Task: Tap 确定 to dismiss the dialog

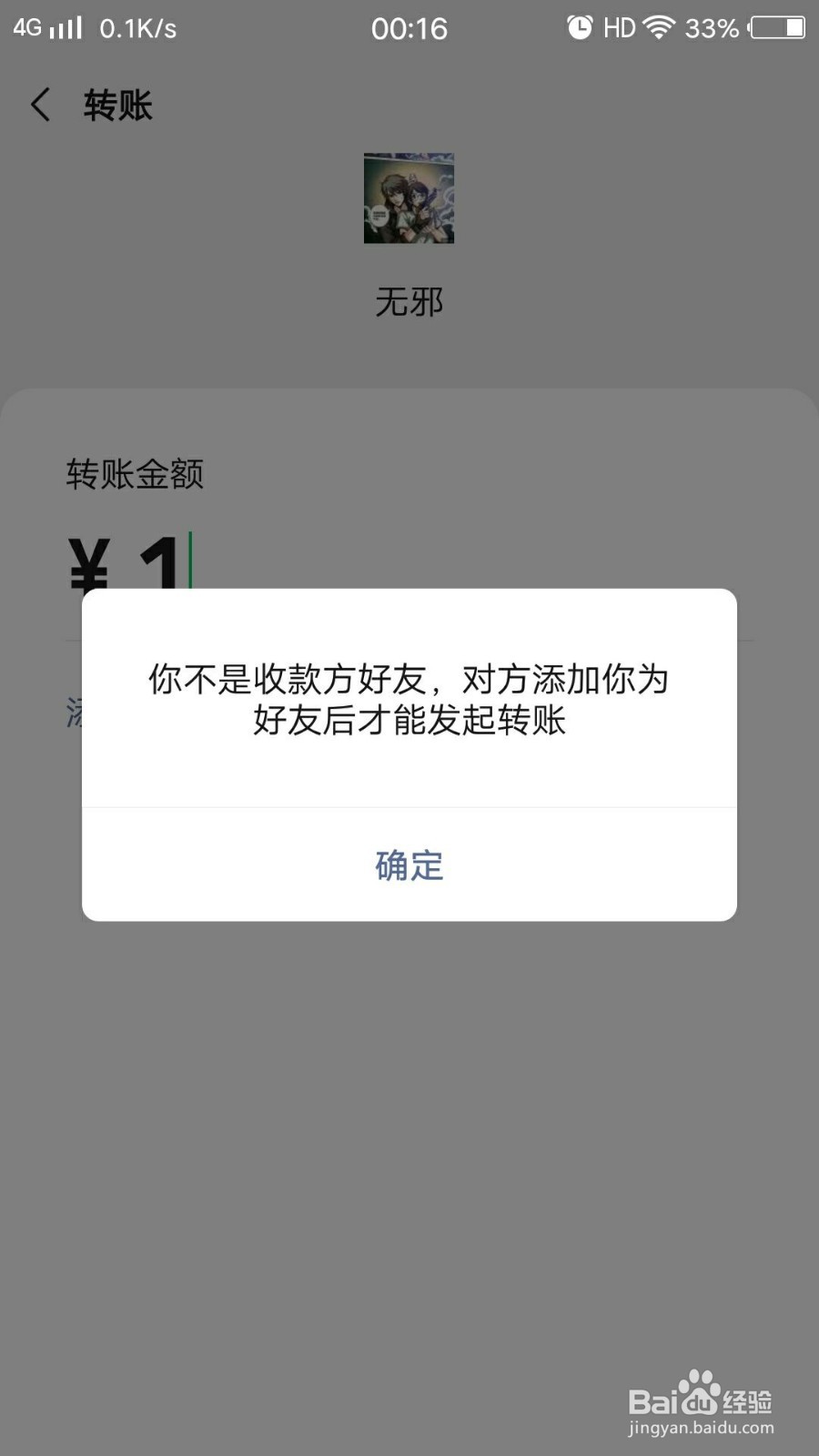Action: [x=408, y=865]
